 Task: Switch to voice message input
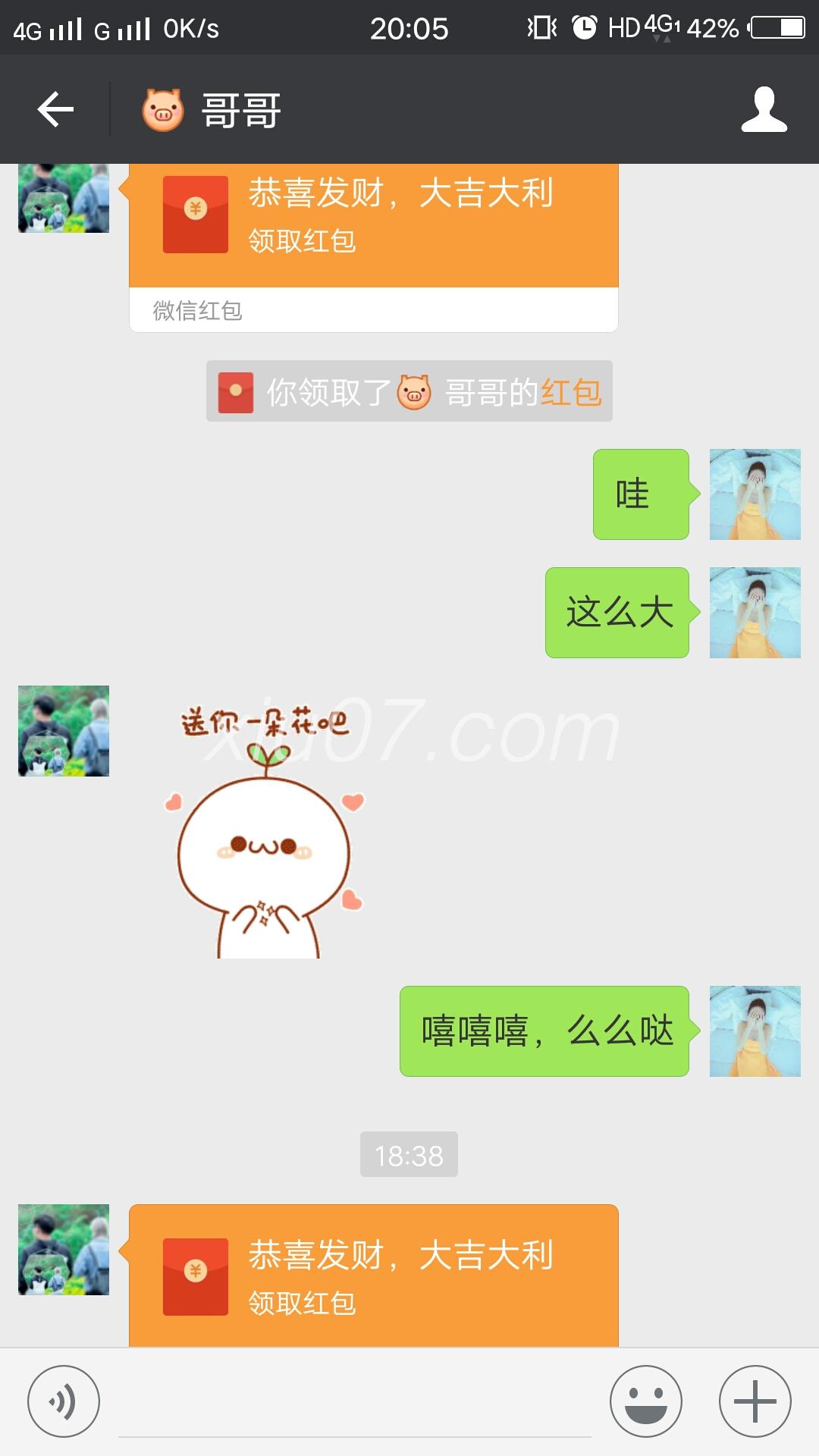click(x=64, y=1401)
